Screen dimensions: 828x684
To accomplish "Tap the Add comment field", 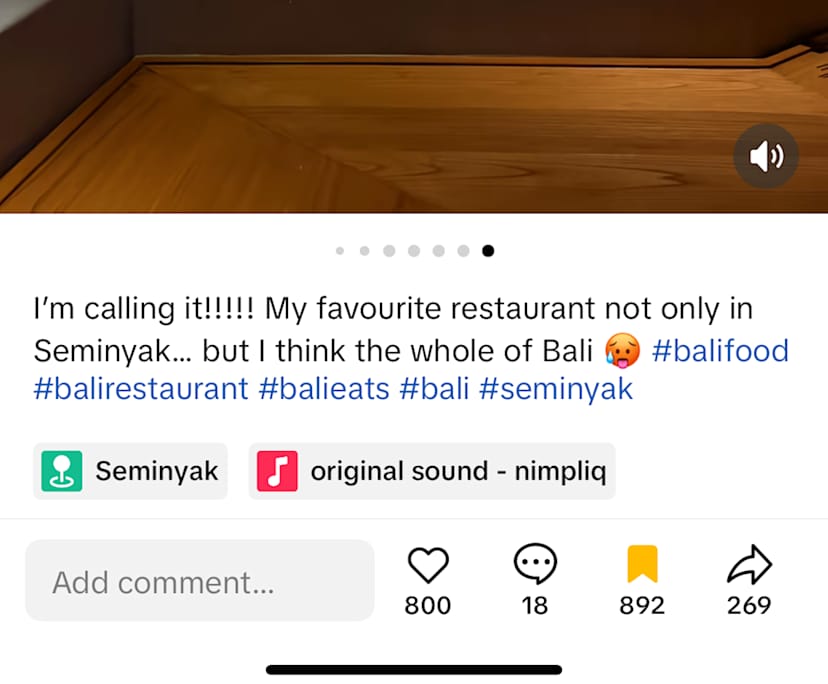I will (200, 581).
